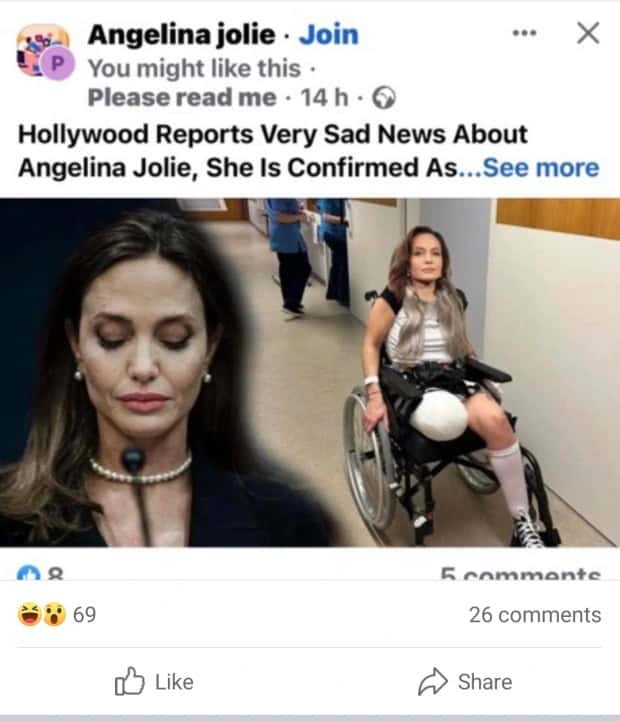
Task: Open the post's three-dot options menu
Action: 524,34
